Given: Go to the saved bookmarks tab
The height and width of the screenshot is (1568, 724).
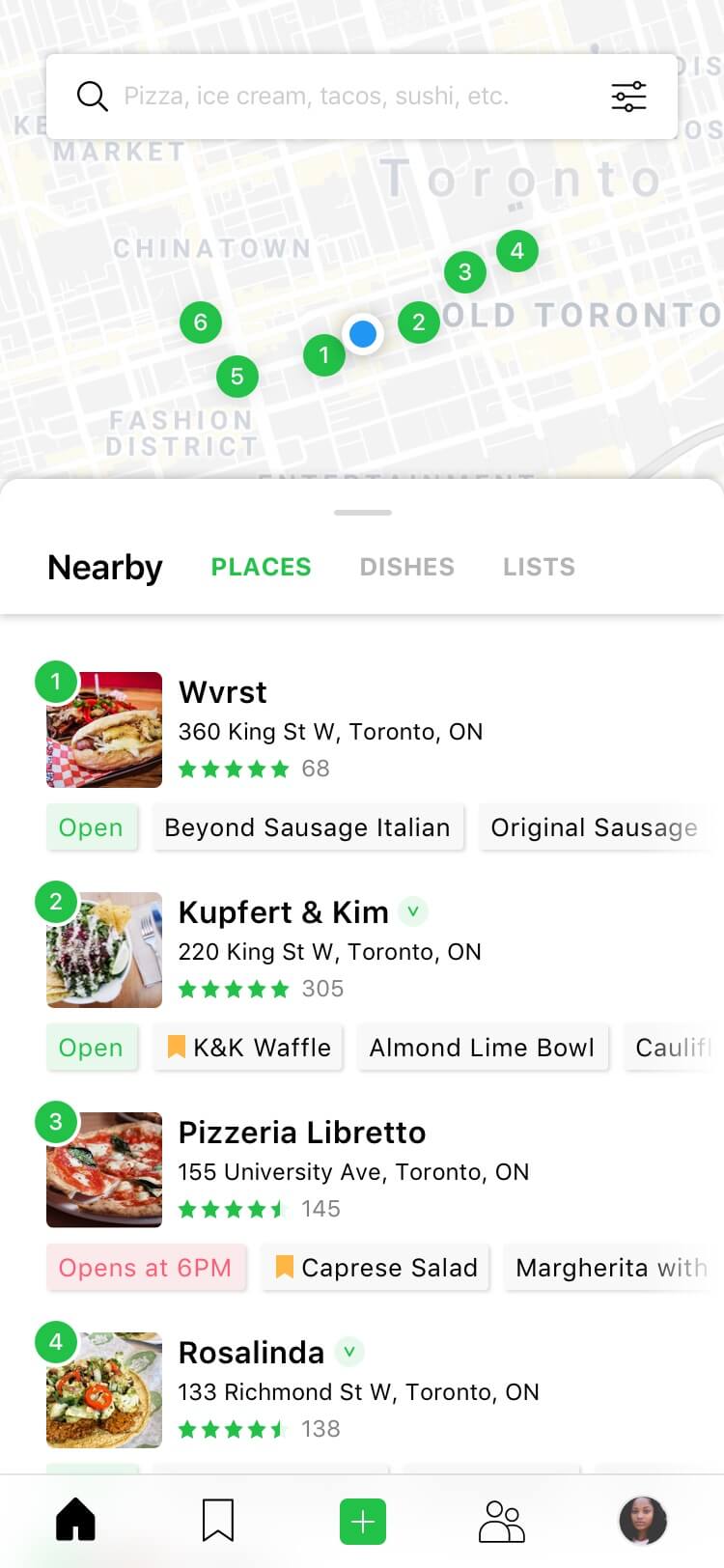Looking at the screenshot, I should [218, 1521].
